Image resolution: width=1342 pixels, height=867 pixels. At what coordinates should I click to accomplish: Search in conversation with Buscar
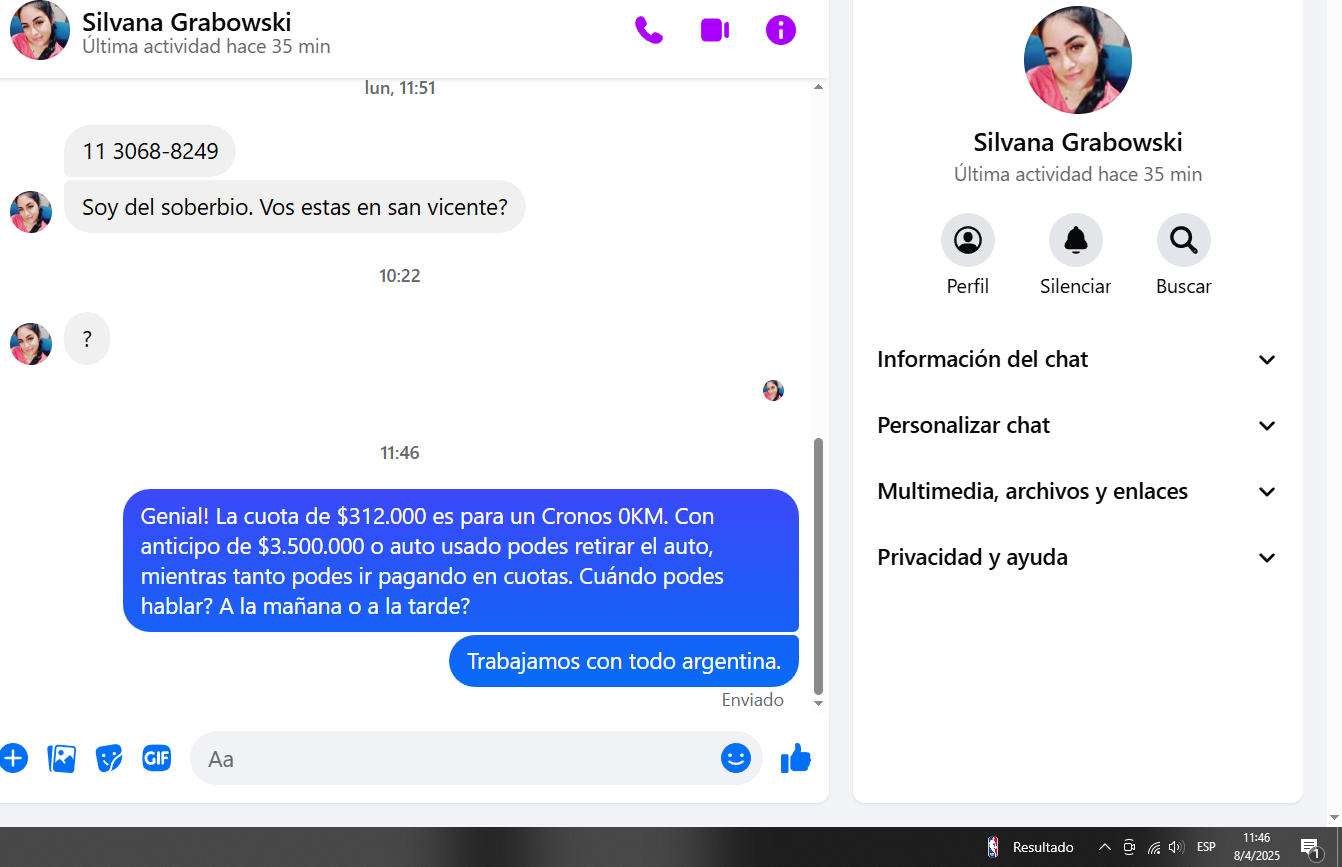tap(1183, 240)
